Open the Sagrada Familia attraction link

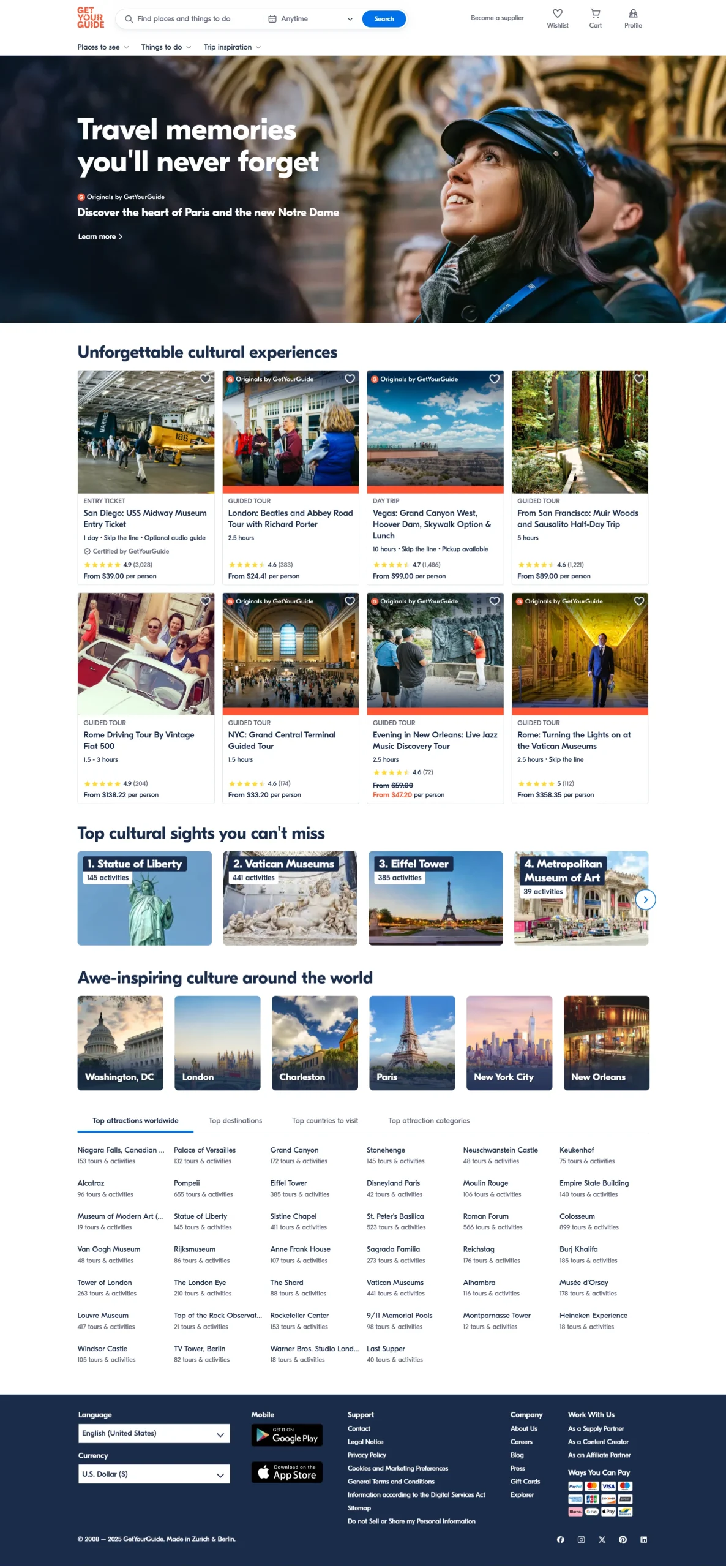393,1249
